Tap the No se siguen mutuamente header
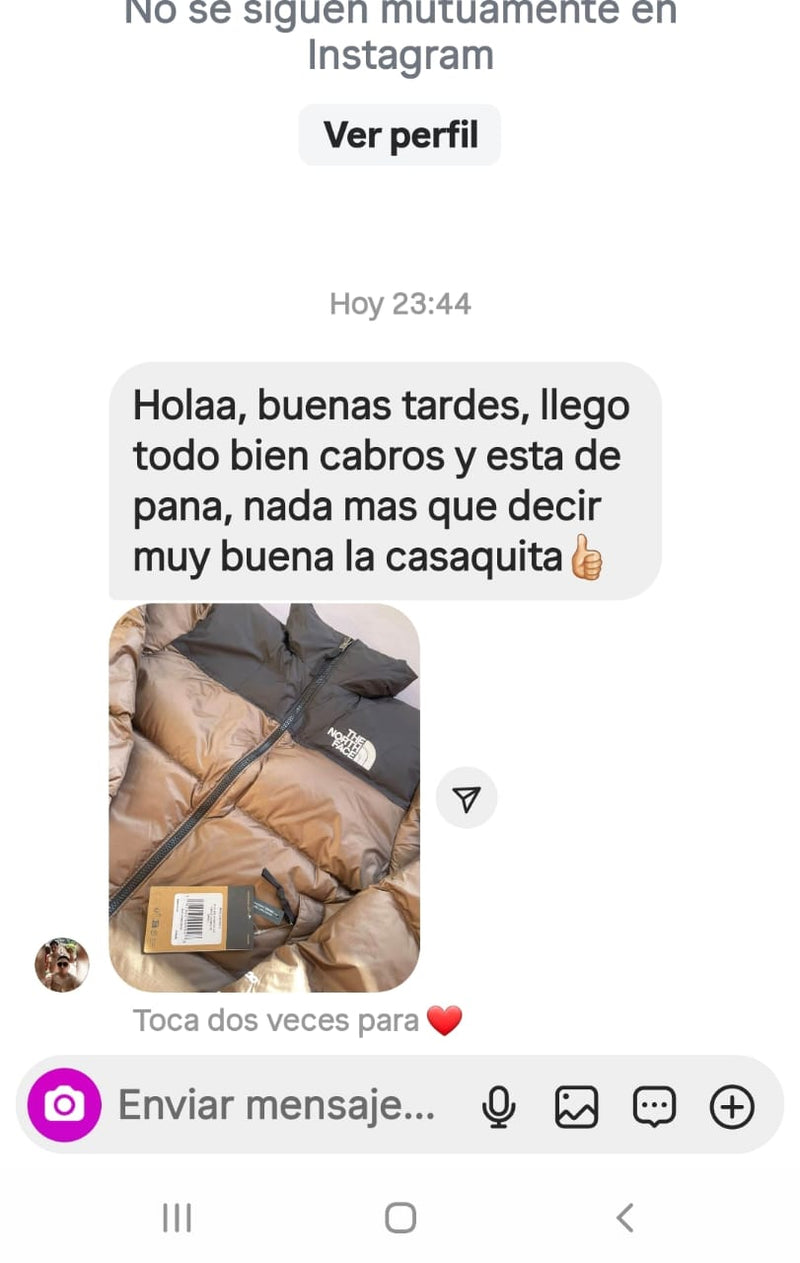The width and height of the screenshot is (800, 1263). click(x=400, y=14)
